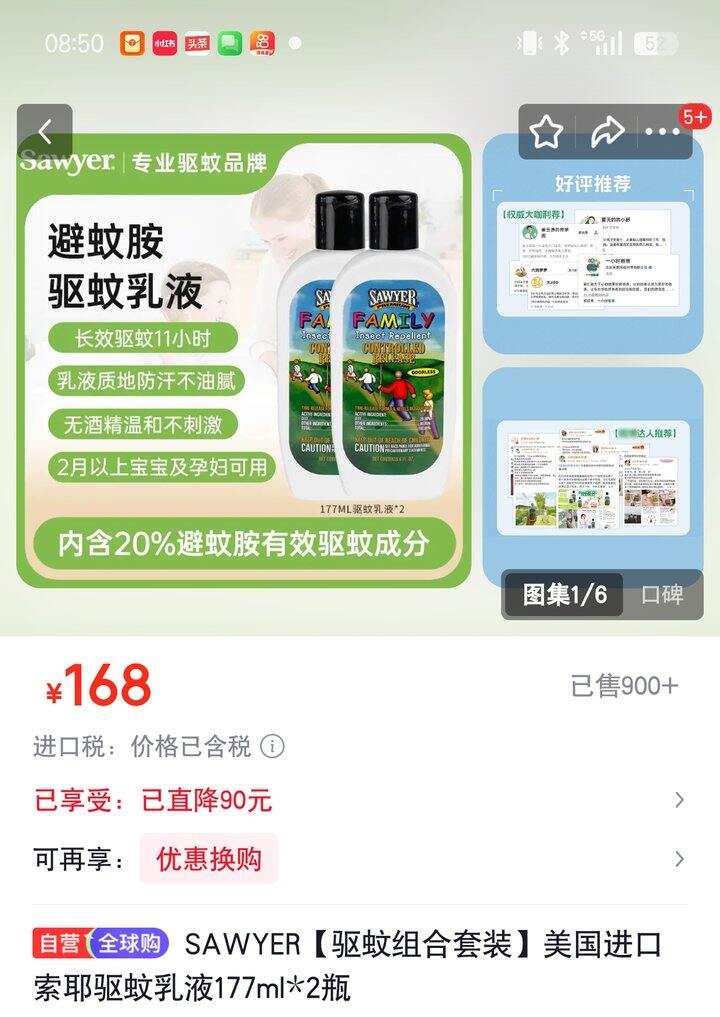Switch to the 口碑 tab
The width and height of the screenshot is (720, 1017).
(x=662, y=595)
